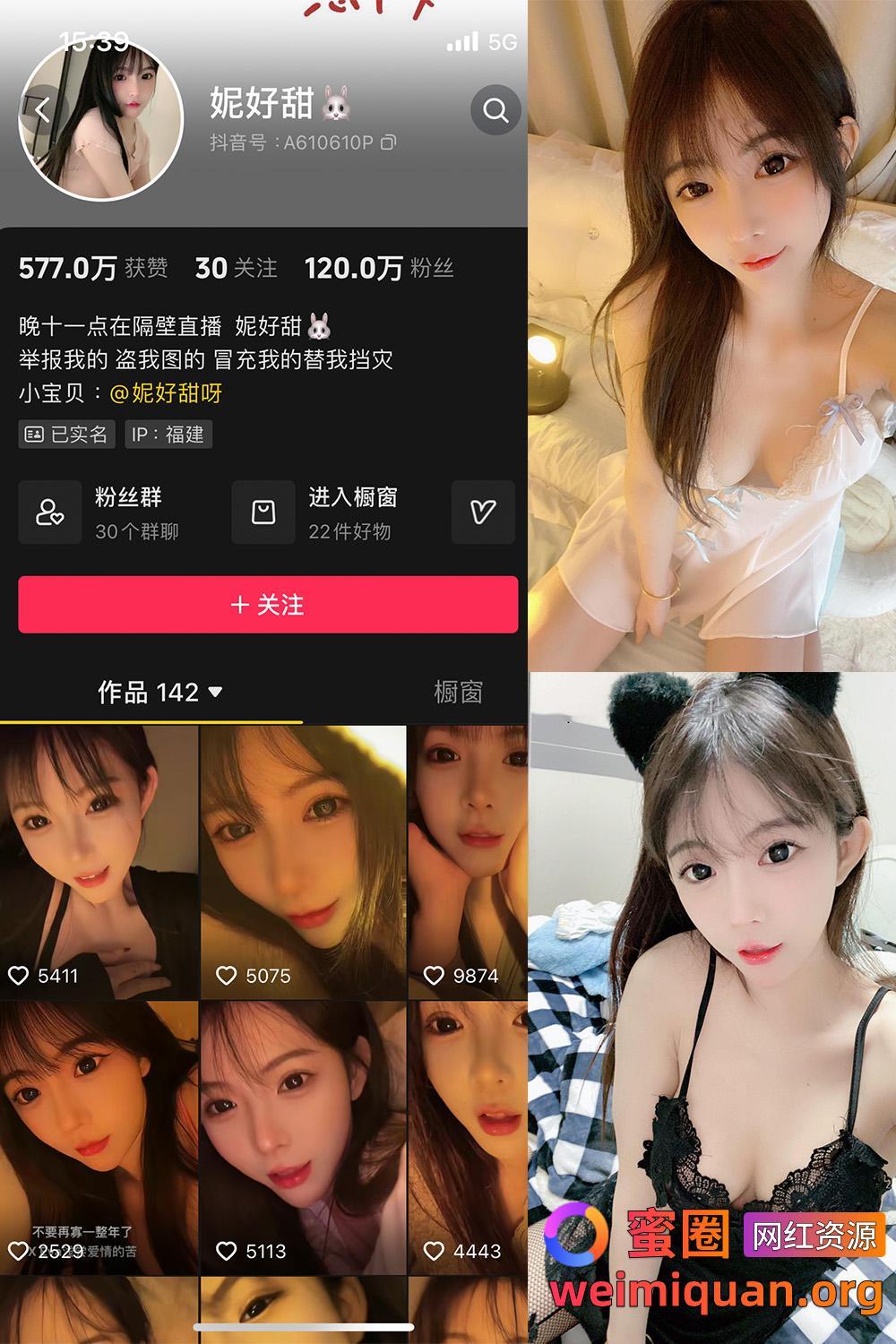The height and width of the screenshot is (1344, 896).
Task: Open the 粉丝群 fan group icon
Action: 50,513
